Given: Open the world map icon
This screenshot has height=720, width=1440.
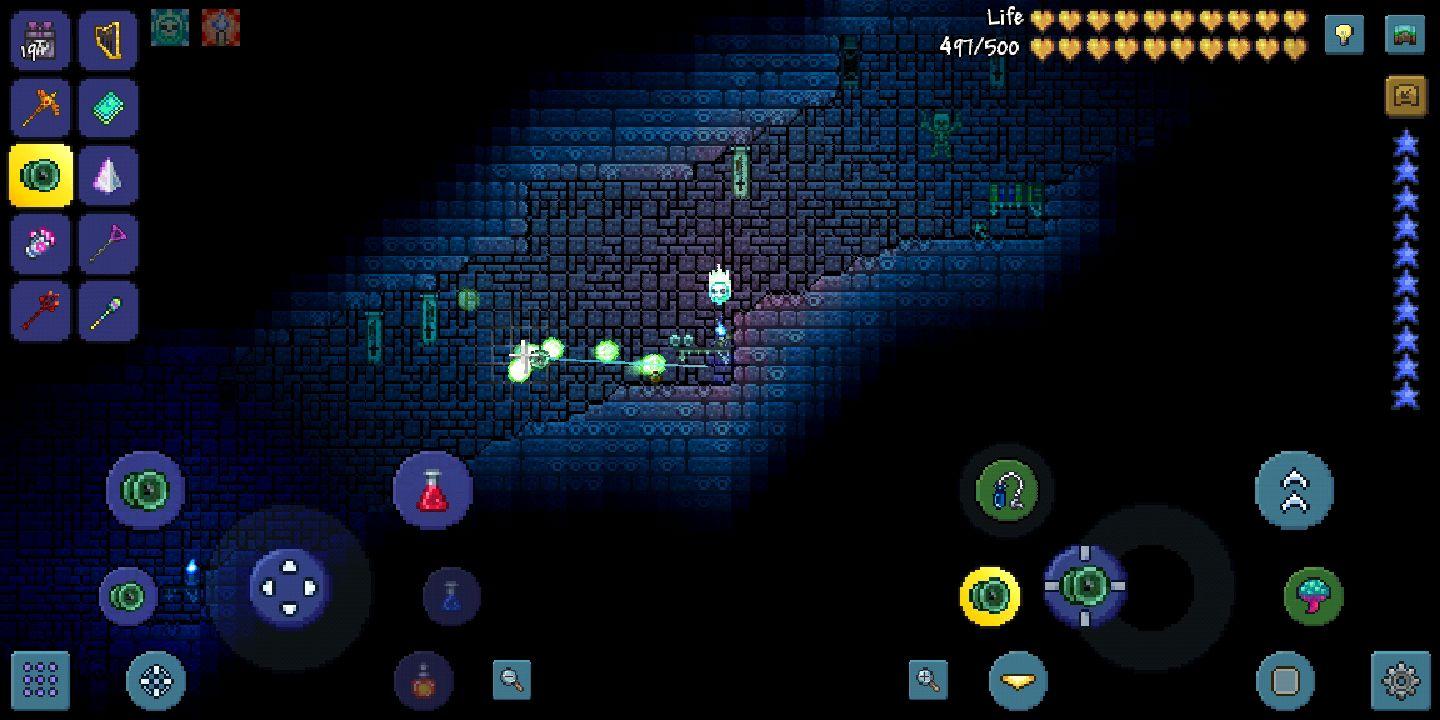Looking at the screenshot, I should (x=1405, y=34).
